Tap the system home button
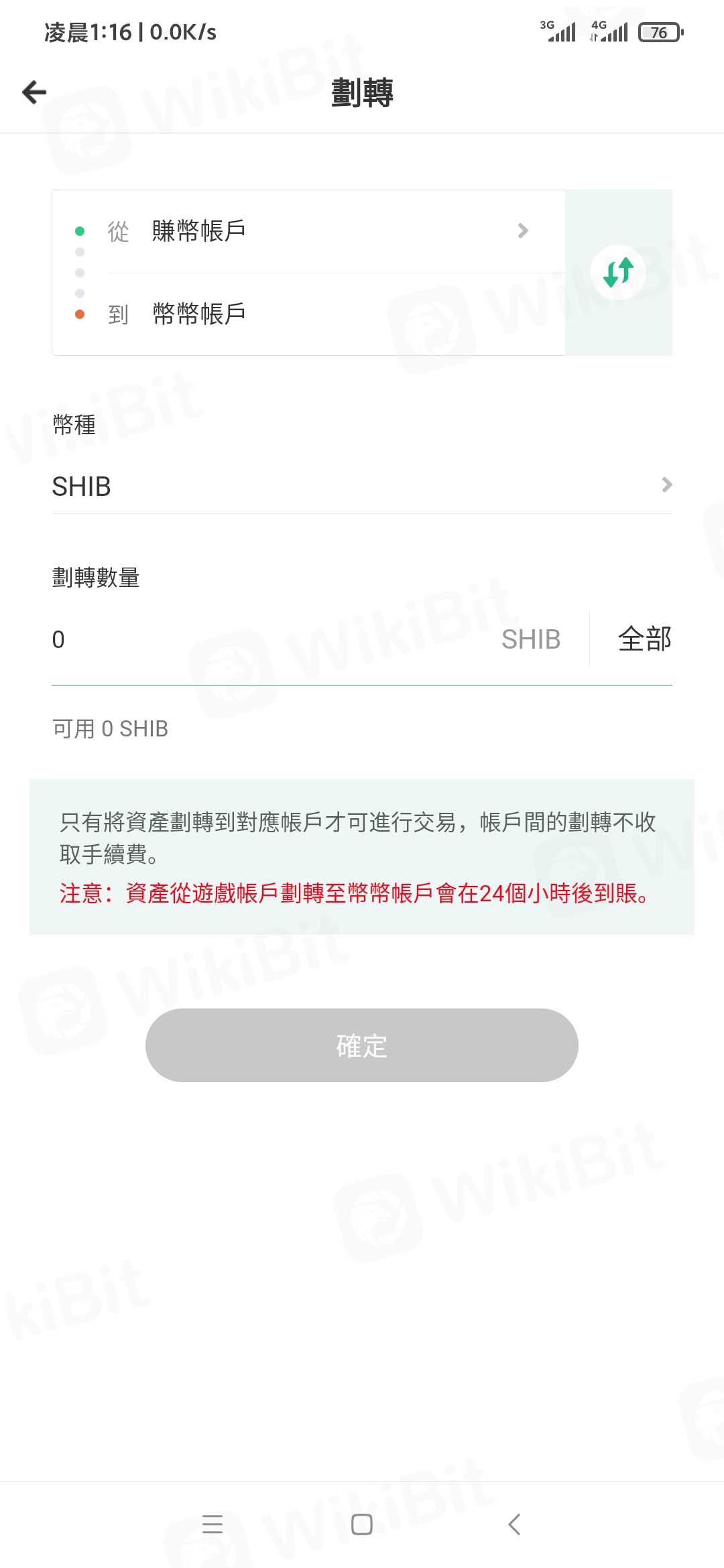The image size is (724, 1568). click(362, 1524)
